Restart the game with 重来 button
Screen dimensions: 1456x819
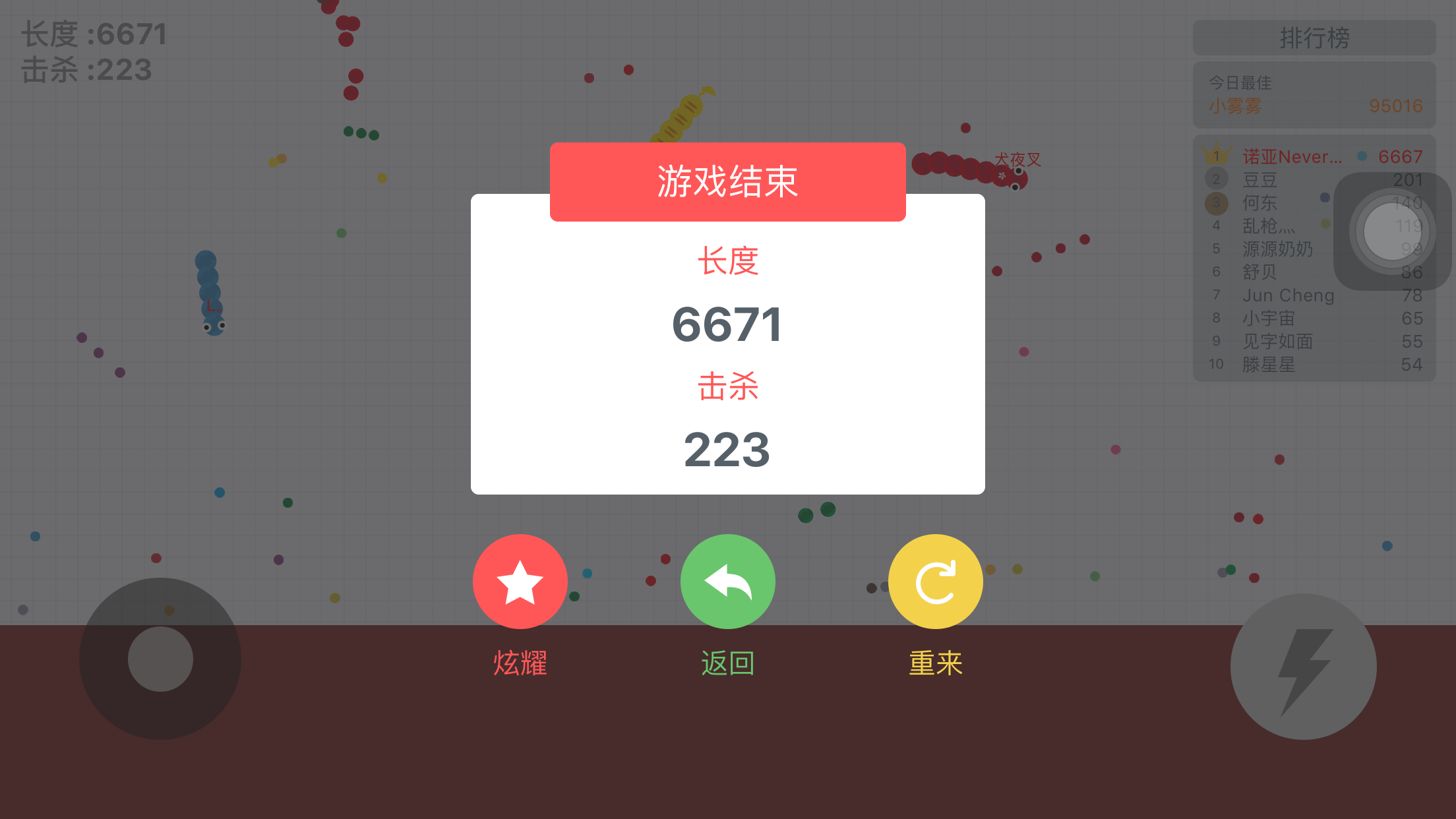pos(935,582)
